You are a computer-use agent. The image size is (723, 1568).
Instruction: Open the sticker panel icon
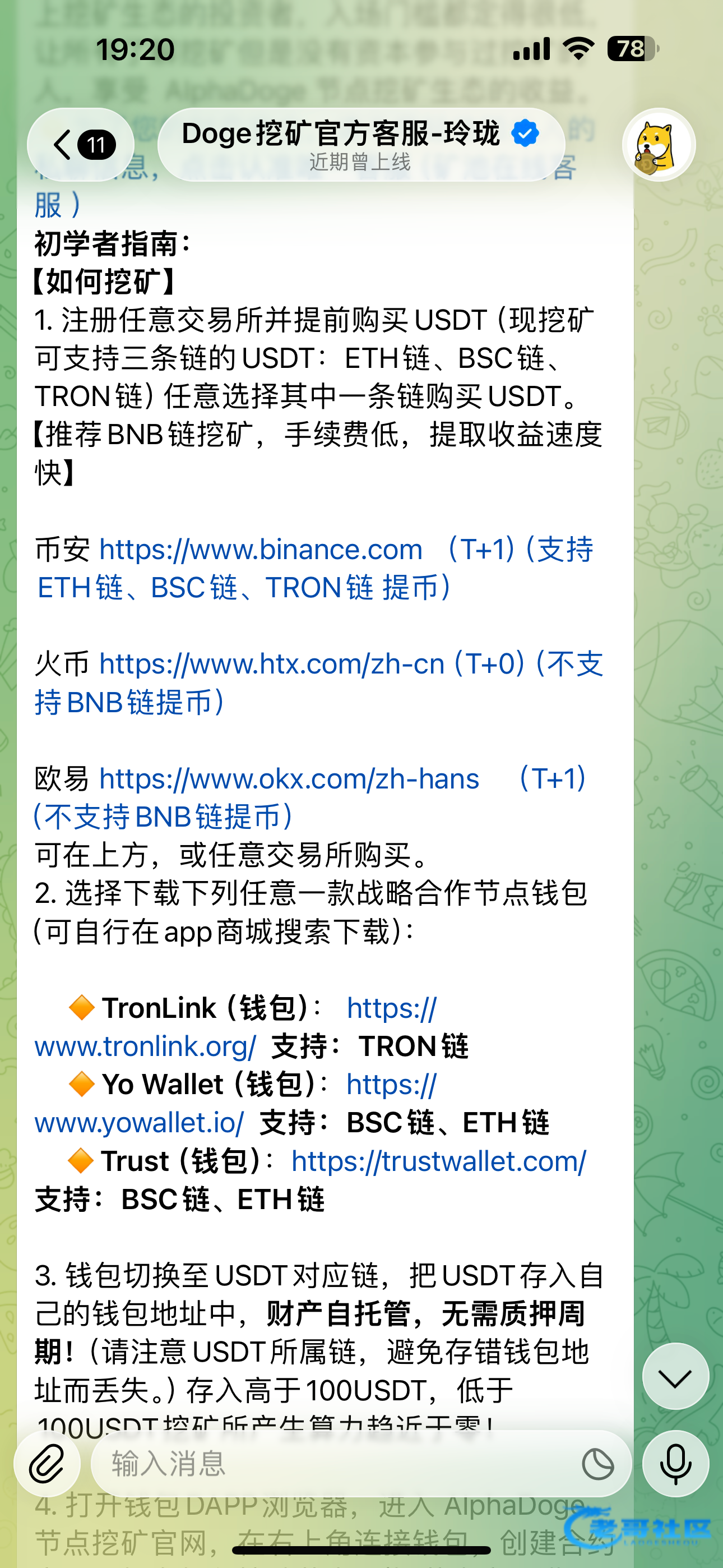(597, 1463)
